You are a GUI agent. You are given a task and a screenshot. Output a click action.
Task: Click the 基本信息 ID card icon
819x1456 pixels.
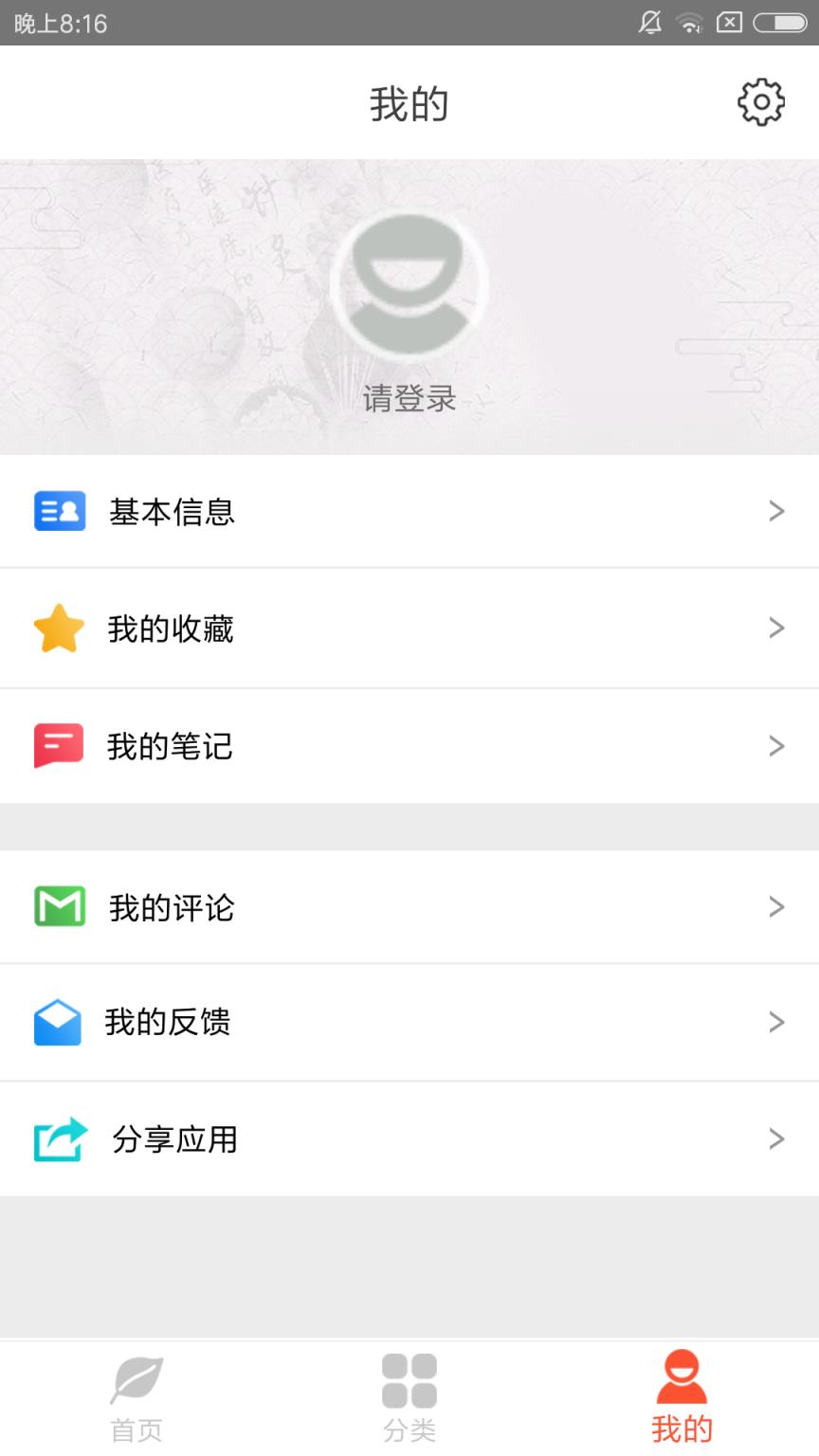click(x=59, y=510)
